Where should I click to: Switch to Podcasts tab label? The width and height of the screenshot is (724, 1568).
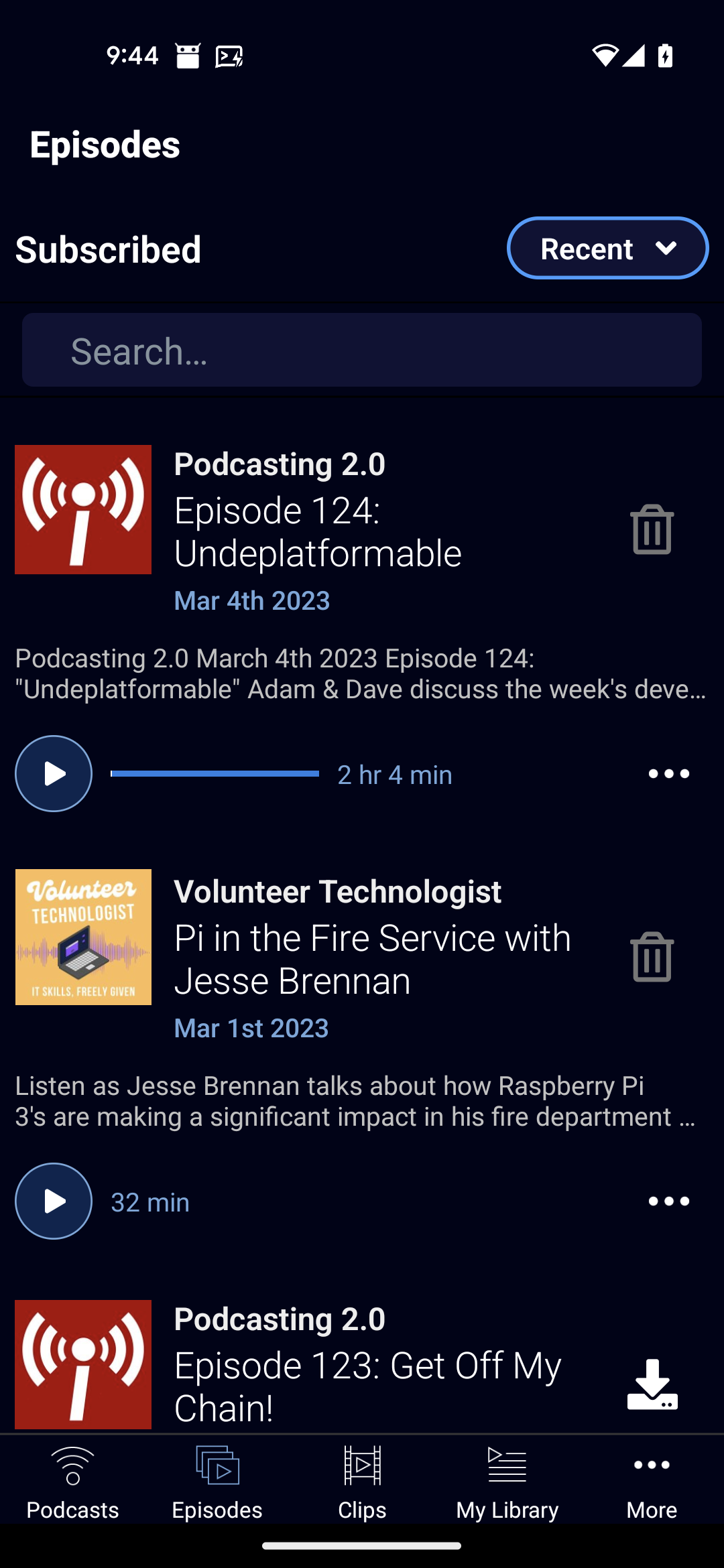click(x=72, y=1510)
